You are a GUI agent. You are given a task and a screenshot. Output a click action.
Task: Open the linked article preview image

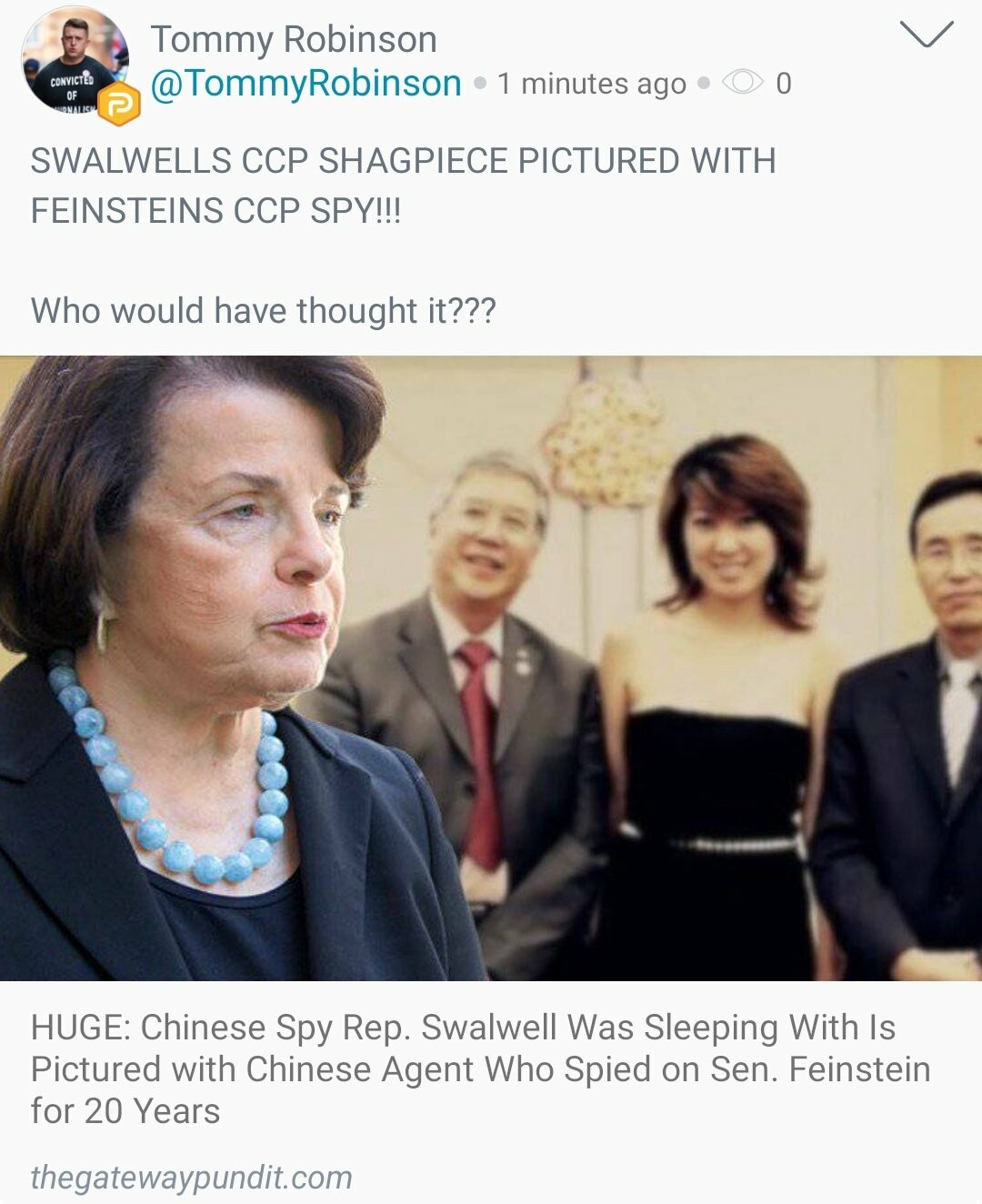point(491,668)
